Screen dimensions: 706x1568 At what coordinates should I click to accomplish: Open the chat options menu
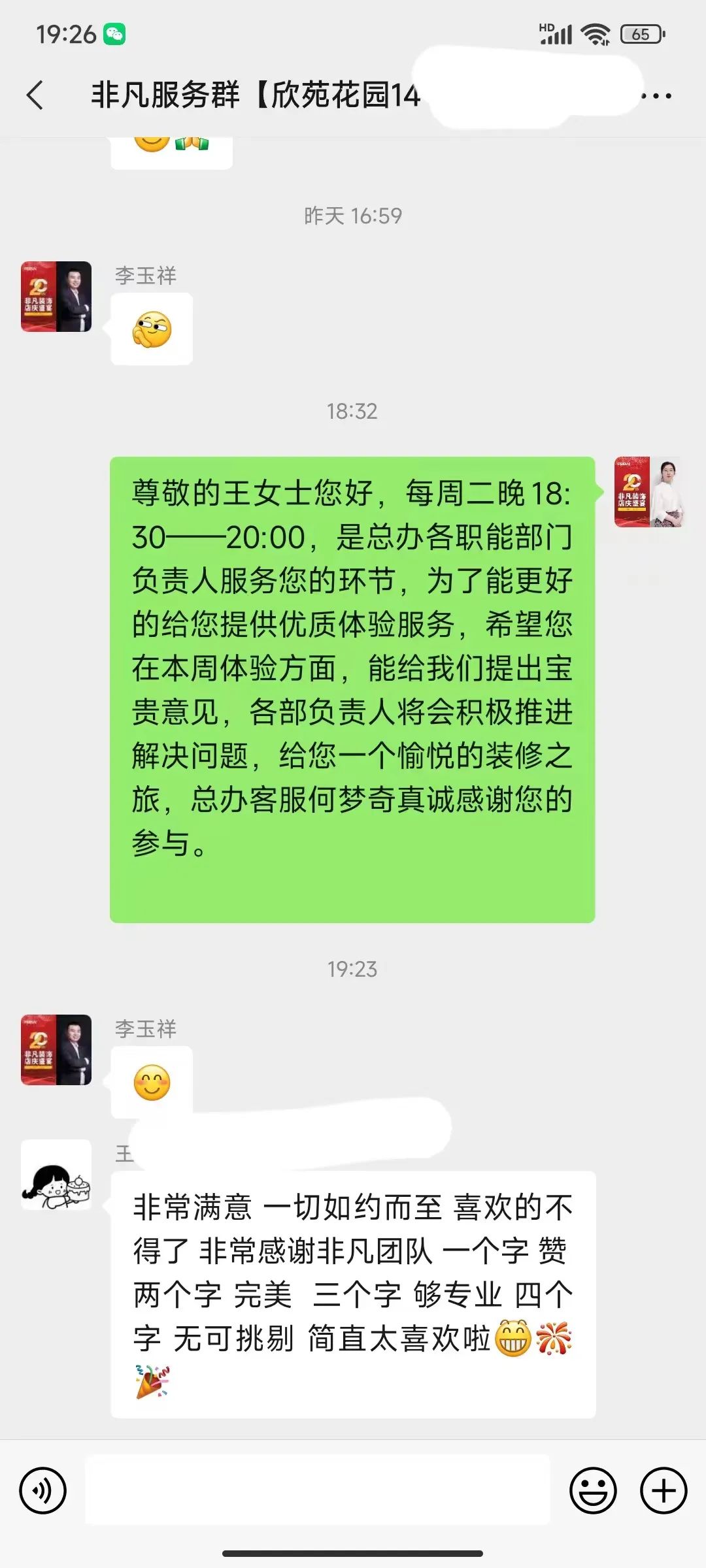pos(656,96)
